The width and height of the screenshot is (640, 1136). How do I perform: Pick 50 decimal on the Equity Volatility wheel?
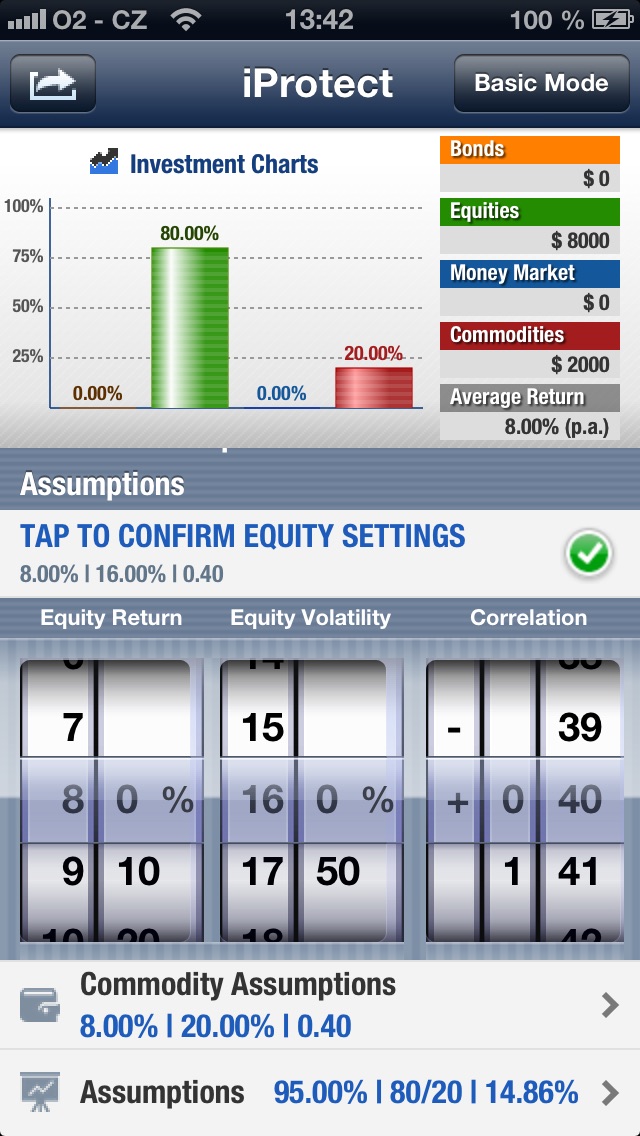[x=338, y=872]
